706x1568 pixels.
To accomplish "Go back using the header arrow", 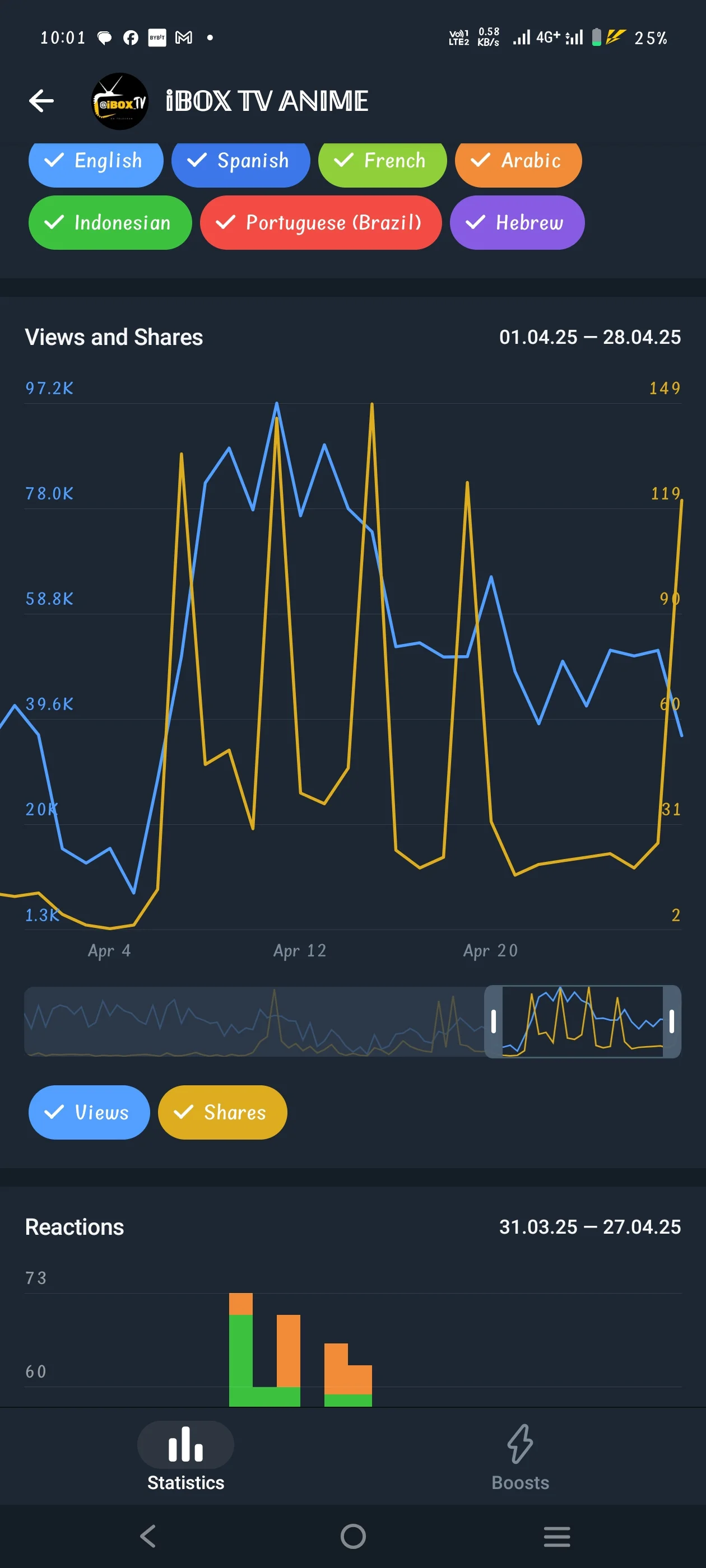I will tap(41, 101).
